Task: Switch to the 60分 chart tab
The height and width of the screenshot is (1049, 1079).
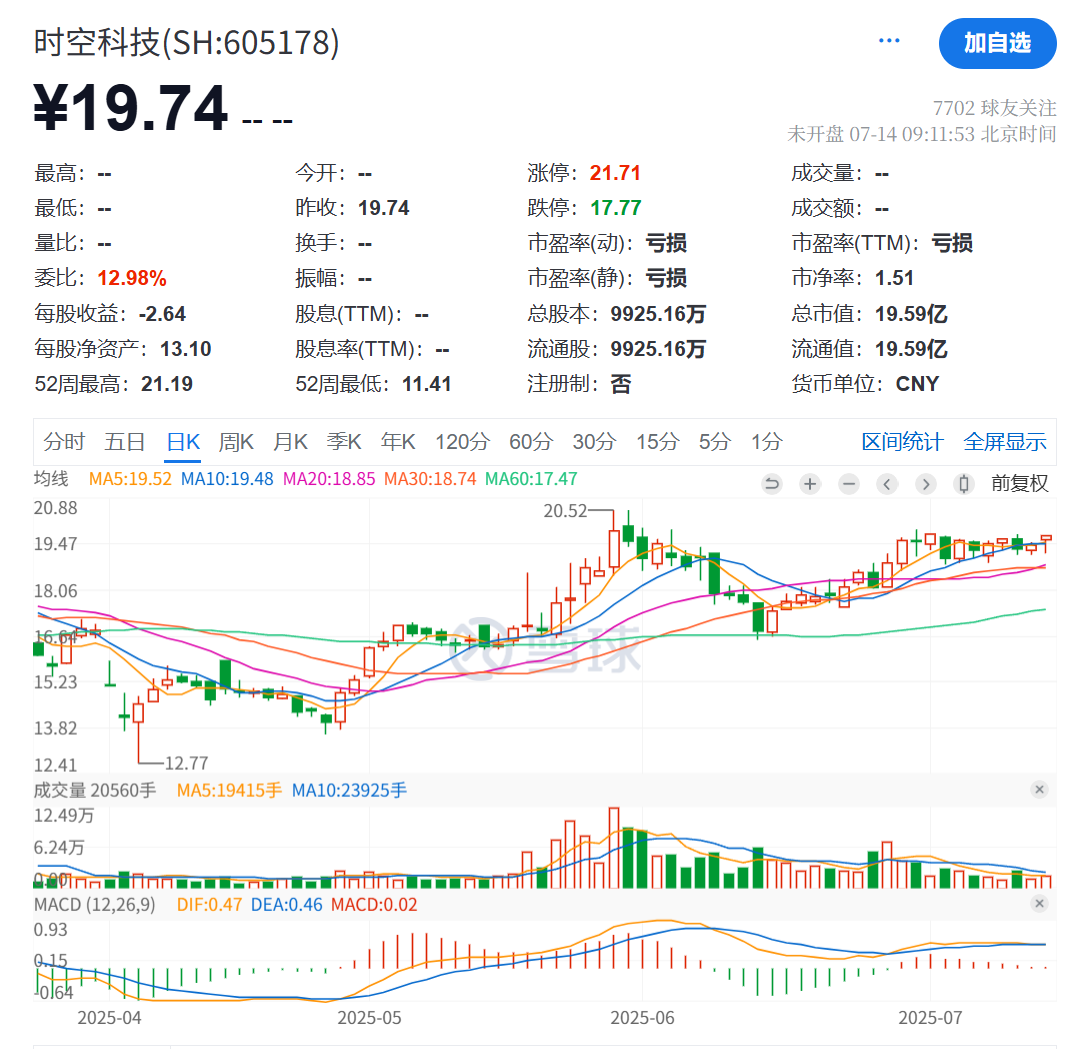Action: [x=530, y=442]
